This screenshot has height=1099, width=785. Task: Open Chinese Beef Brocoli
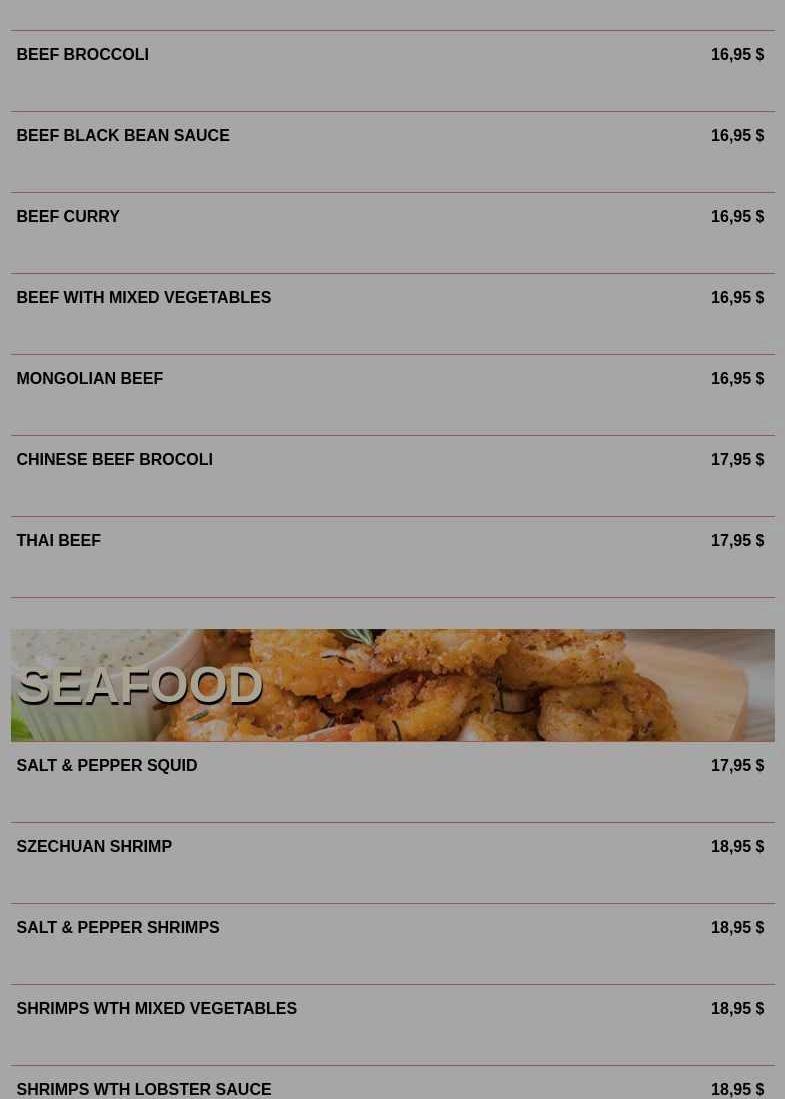coord(115,460)
